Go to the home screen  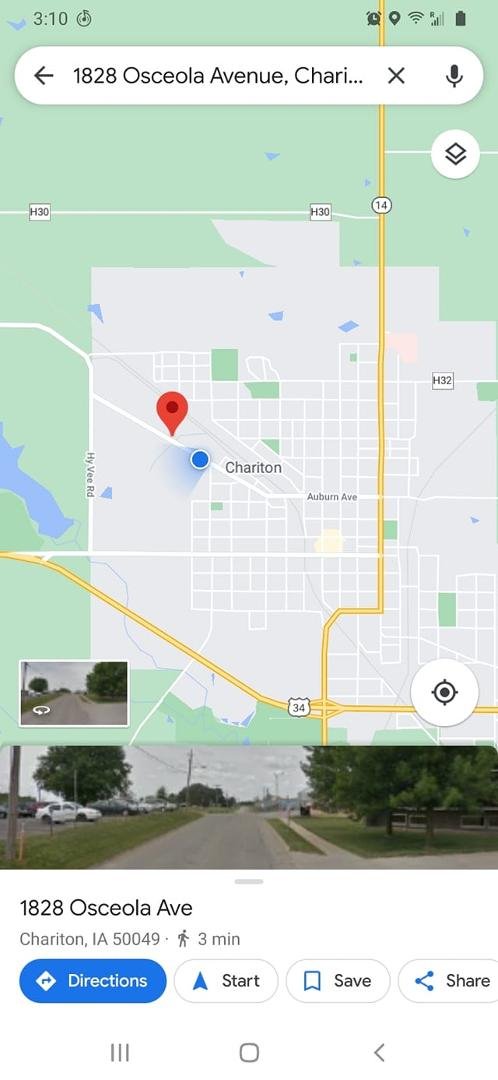249,1052
